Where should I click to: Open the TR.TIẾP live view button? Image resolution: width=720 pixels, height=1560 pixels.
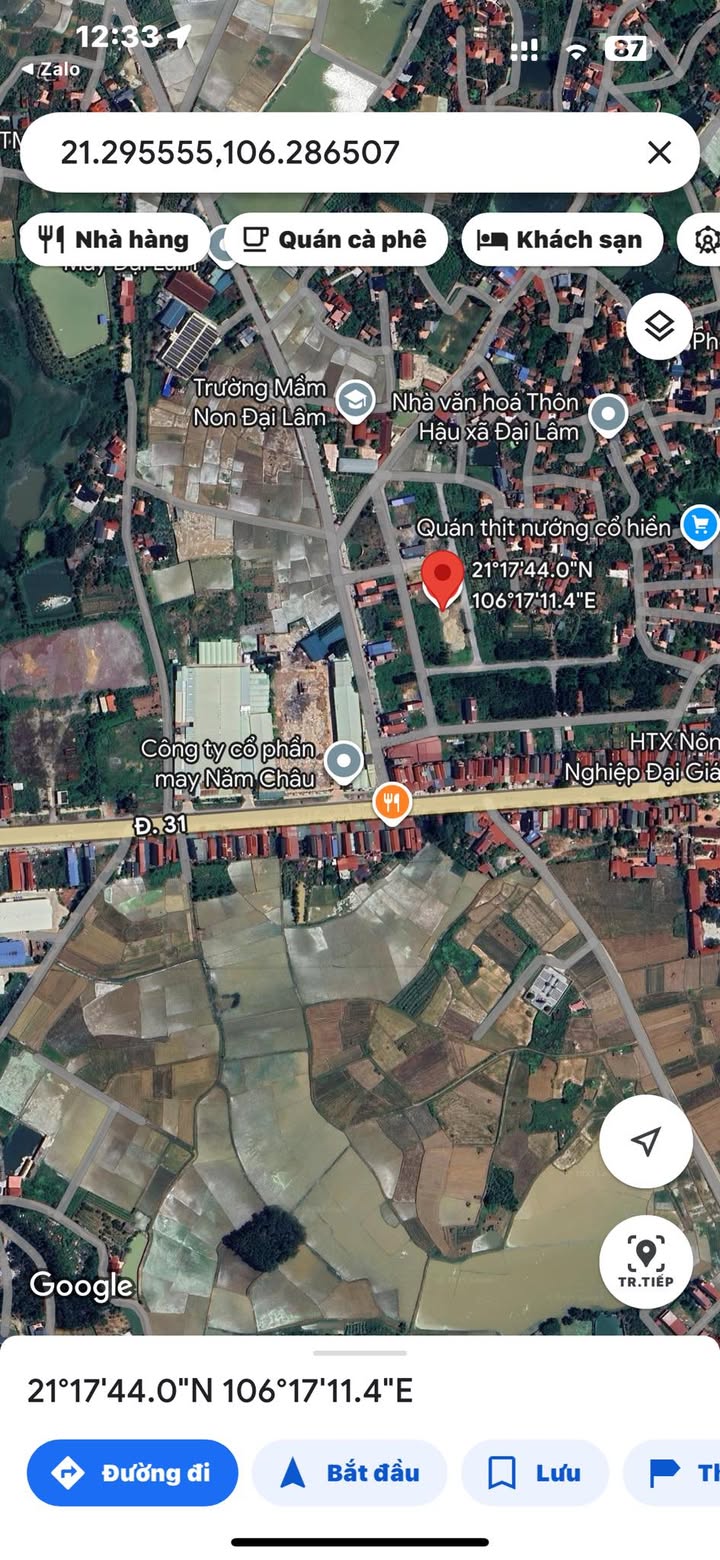coord(646,1261)
